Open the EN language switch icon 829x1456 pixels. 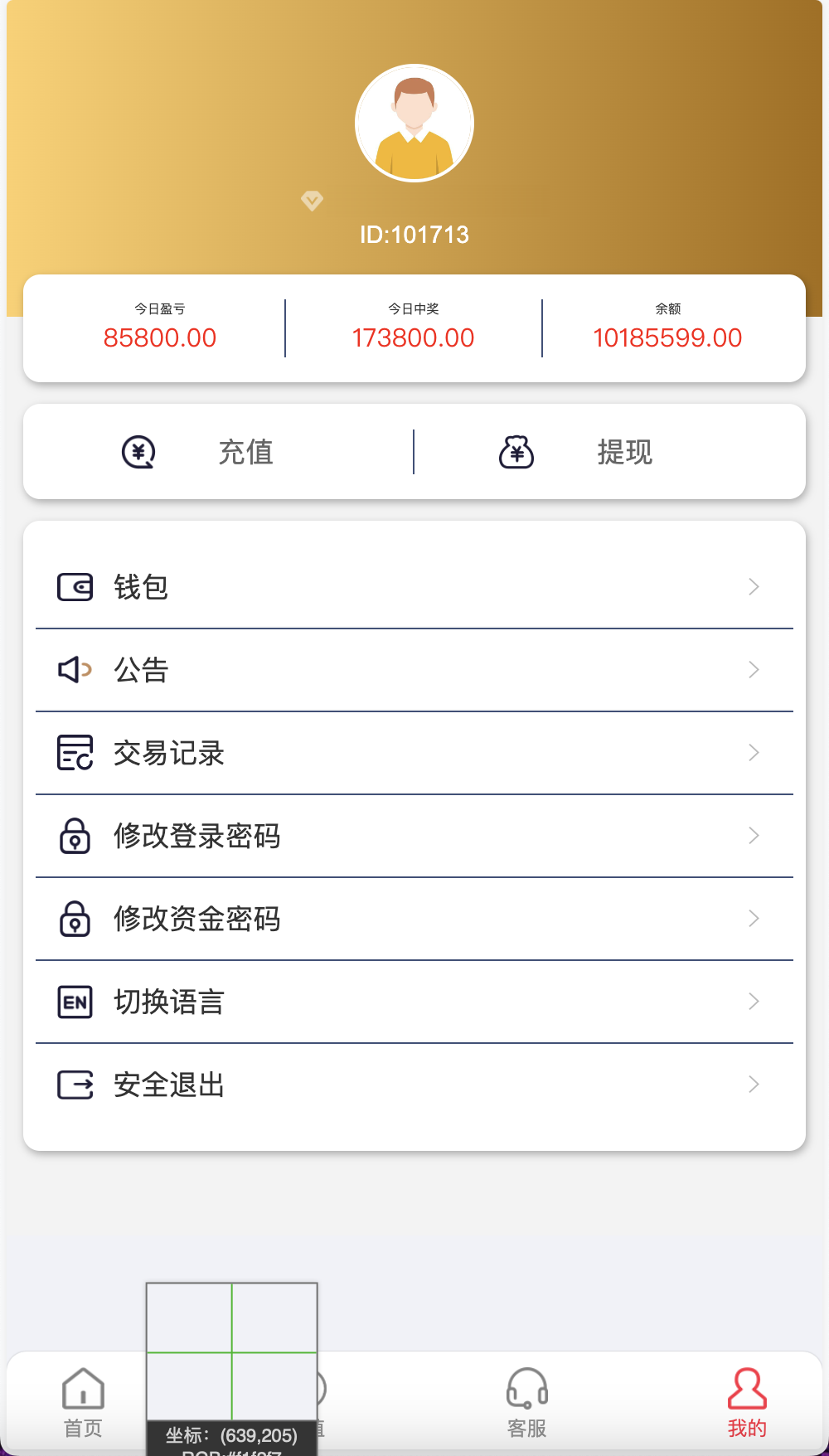75,1002
